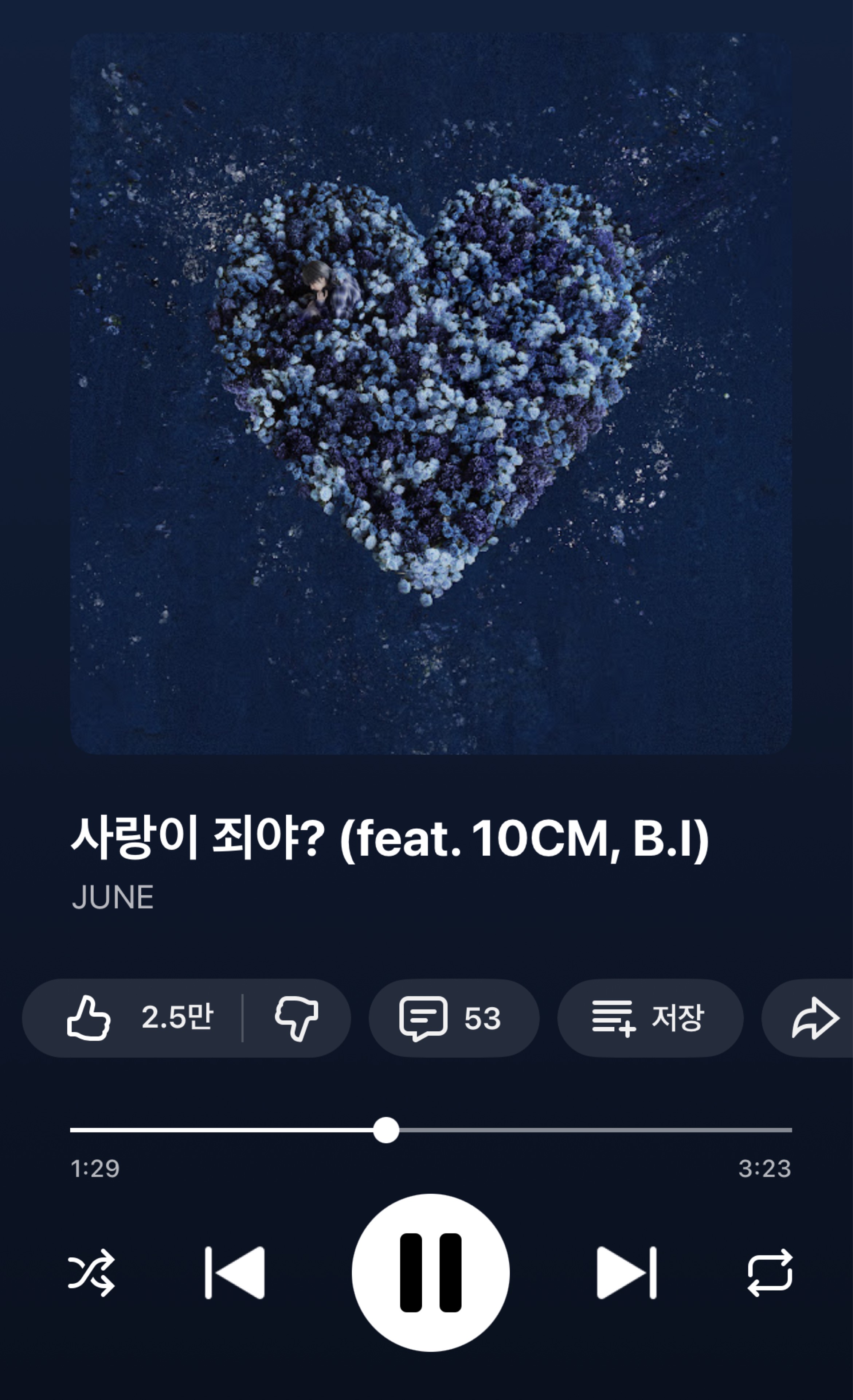Viewport: 853px width, 1400px height.
Task: Pause the current song
Action: coord(430,1273)
